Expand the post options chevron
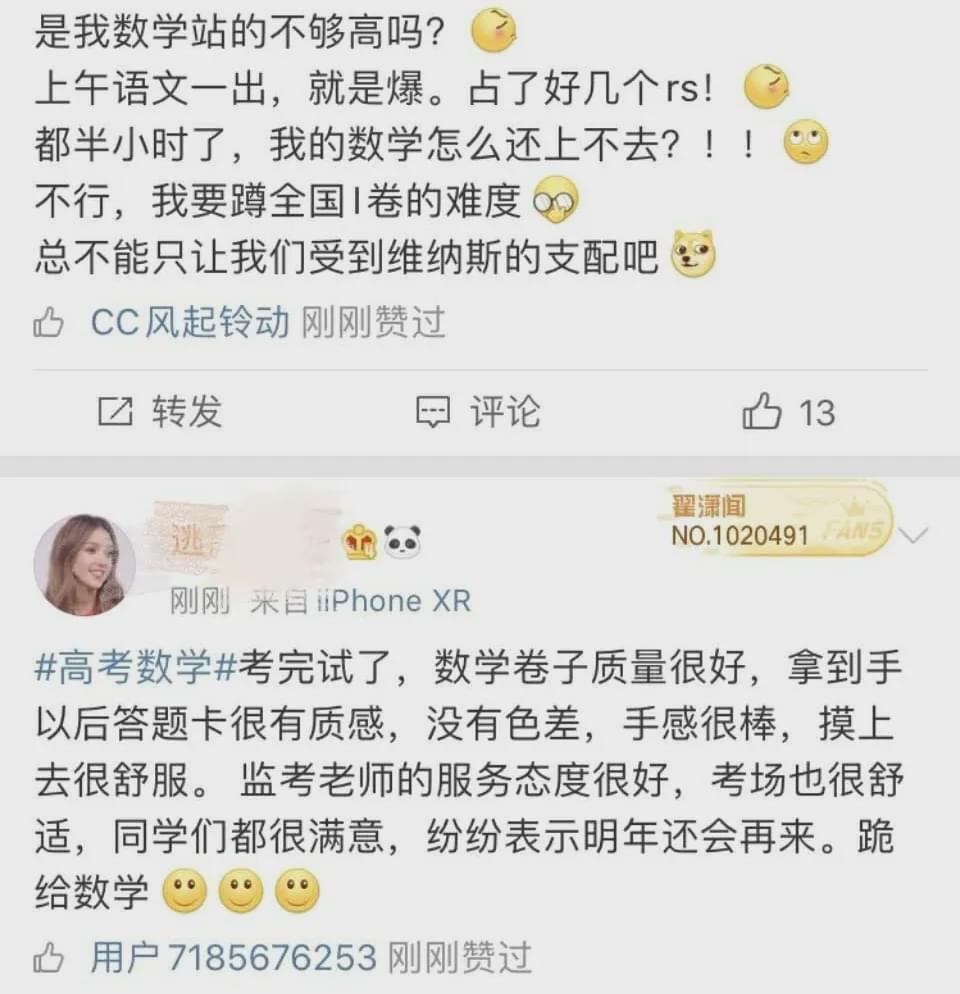 [x=913, y=536]
